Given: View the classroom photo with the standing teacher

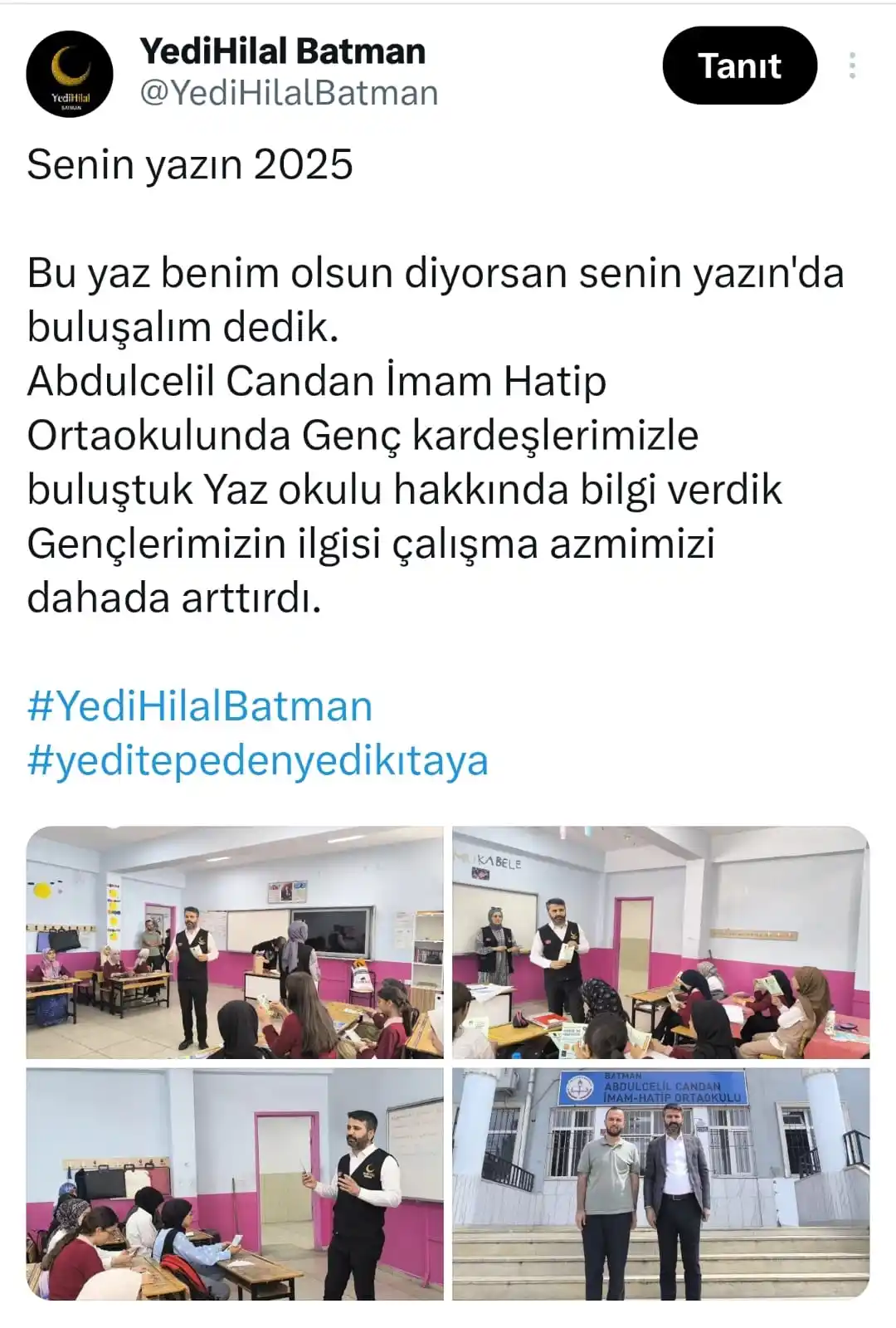Looking at the screenshot, I should (x=235, y=942).
